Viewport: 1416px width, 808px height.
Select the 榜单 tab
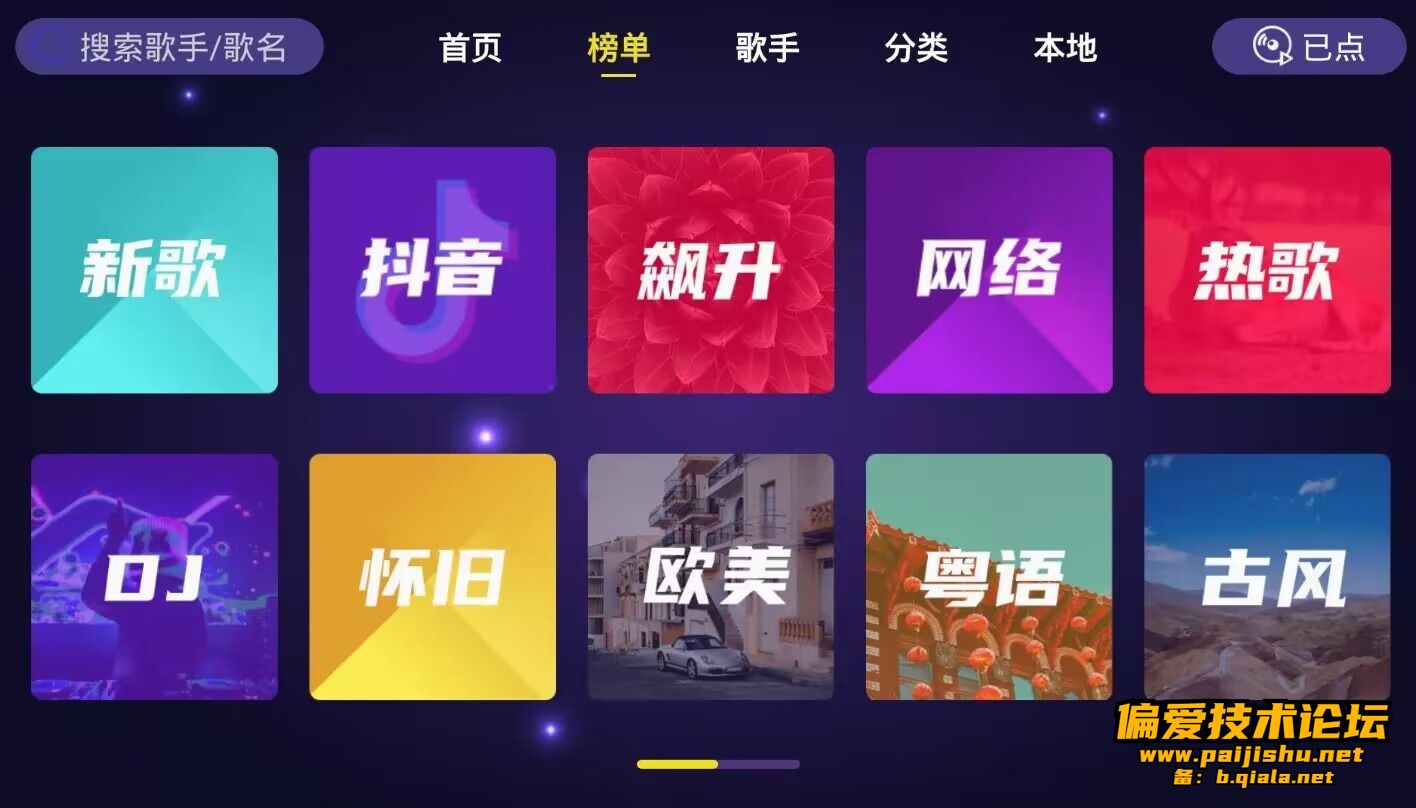pyautogui.click(x=619, y=48)
